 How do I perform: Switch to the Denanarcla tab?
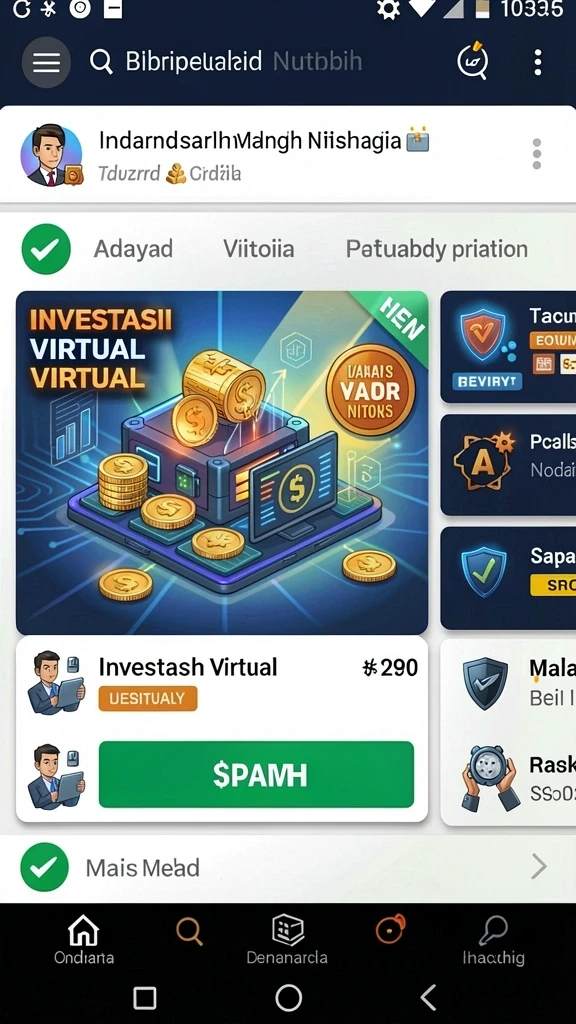click(287, 940)
